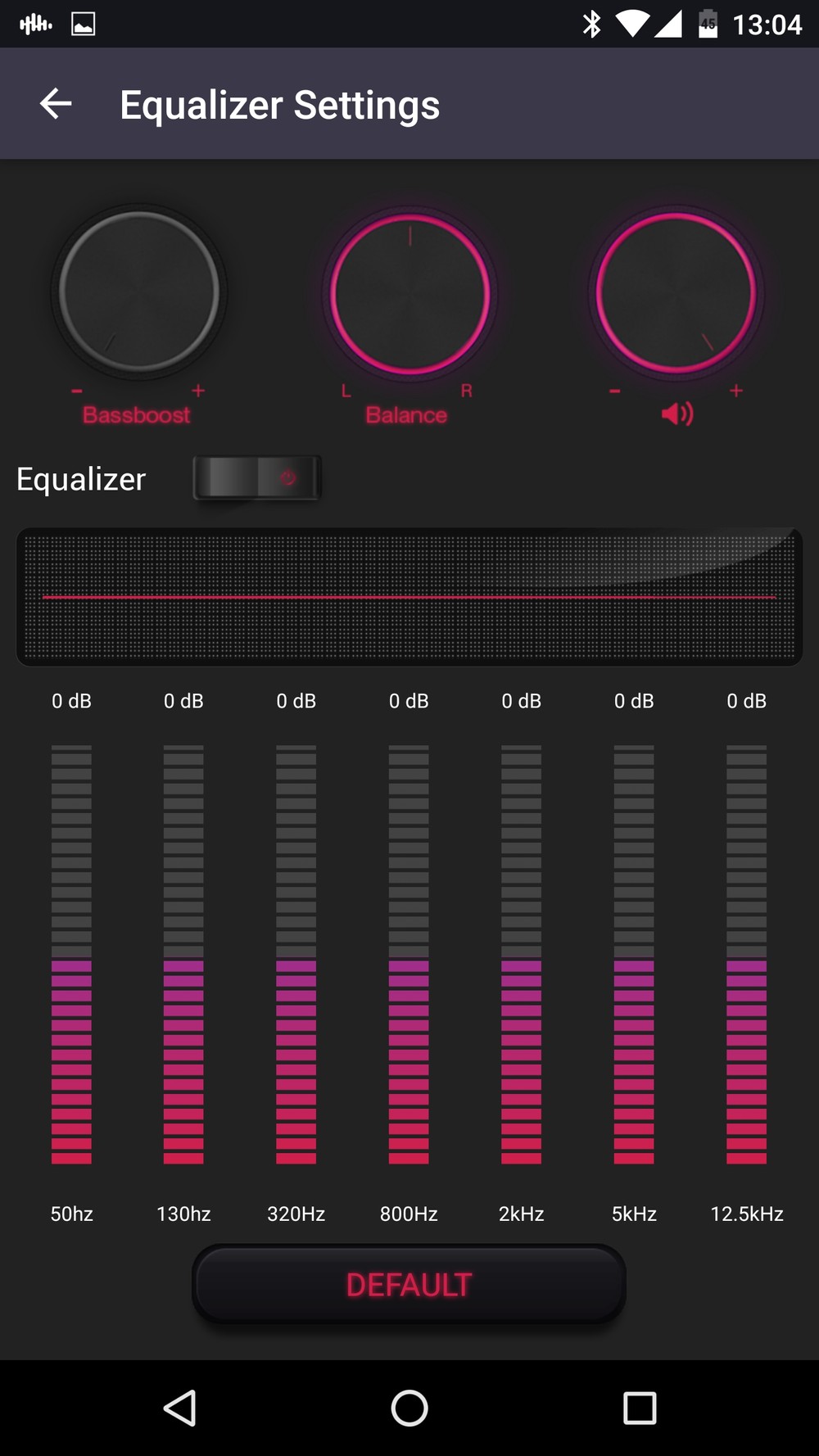Toggle the Equalizer power switch
This screenshot has height=1456, width=819.
256,478
